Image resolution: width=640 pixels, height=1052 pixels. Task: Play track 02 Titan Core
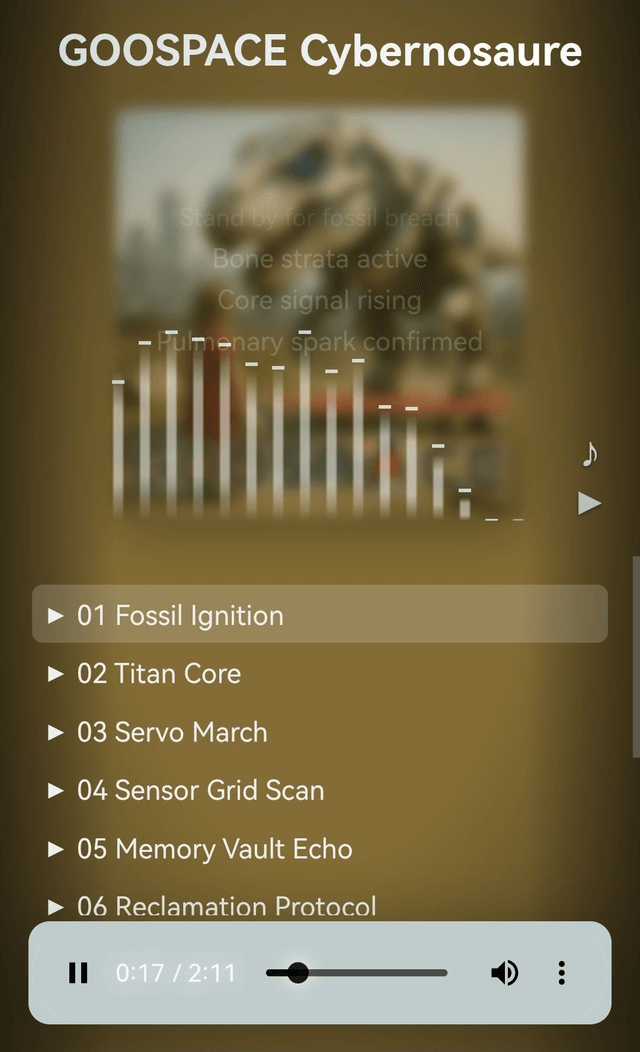(160, 673)
